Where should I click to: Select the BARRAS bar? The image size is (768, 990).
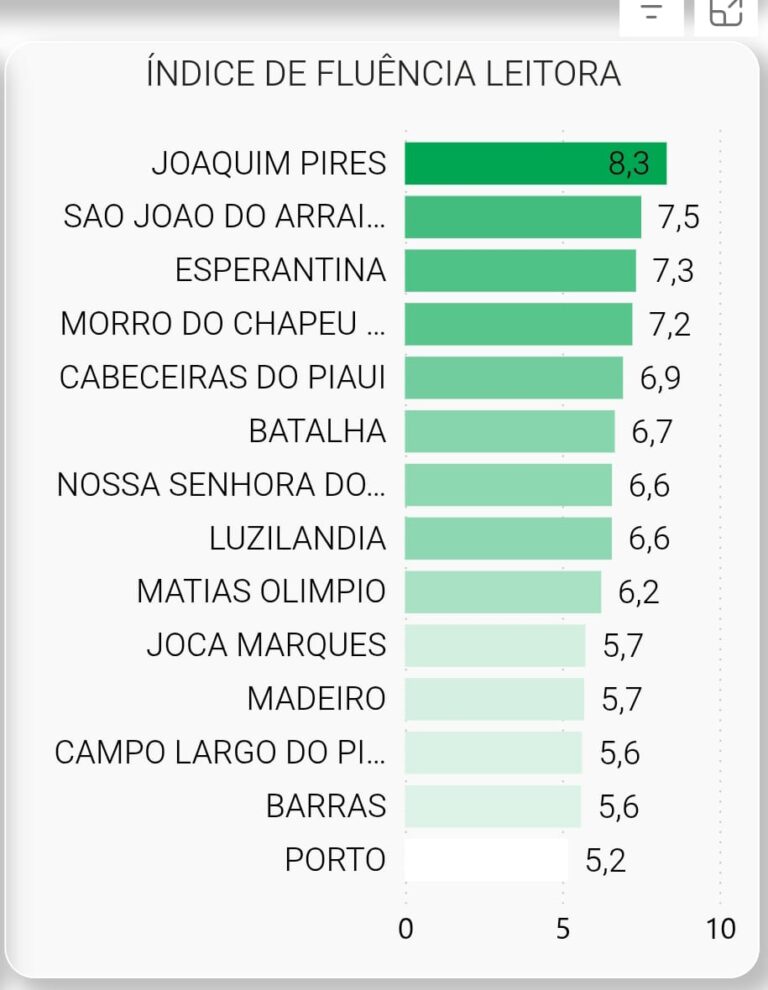point(492,806)
